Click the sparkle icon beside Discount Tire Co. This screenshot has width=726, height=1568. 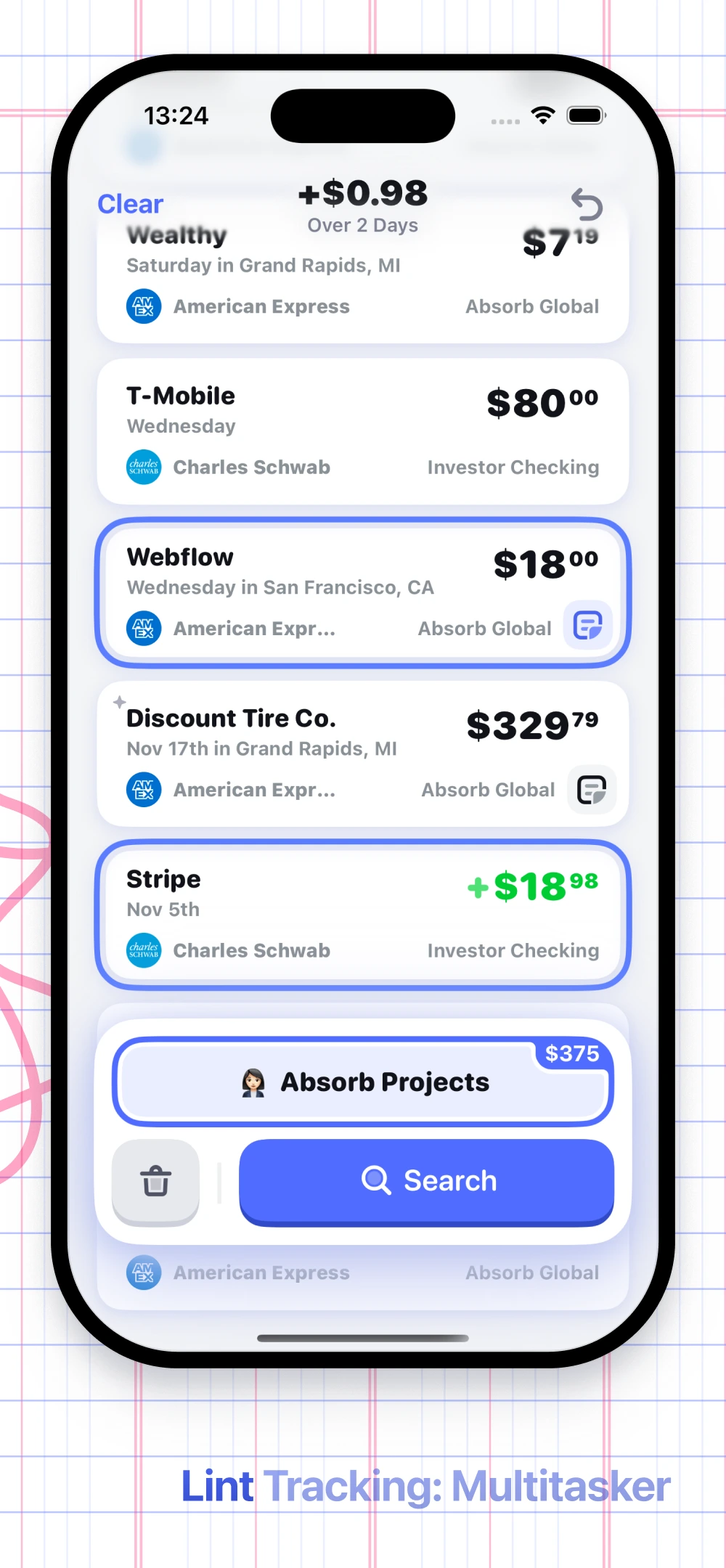point(118,701)
